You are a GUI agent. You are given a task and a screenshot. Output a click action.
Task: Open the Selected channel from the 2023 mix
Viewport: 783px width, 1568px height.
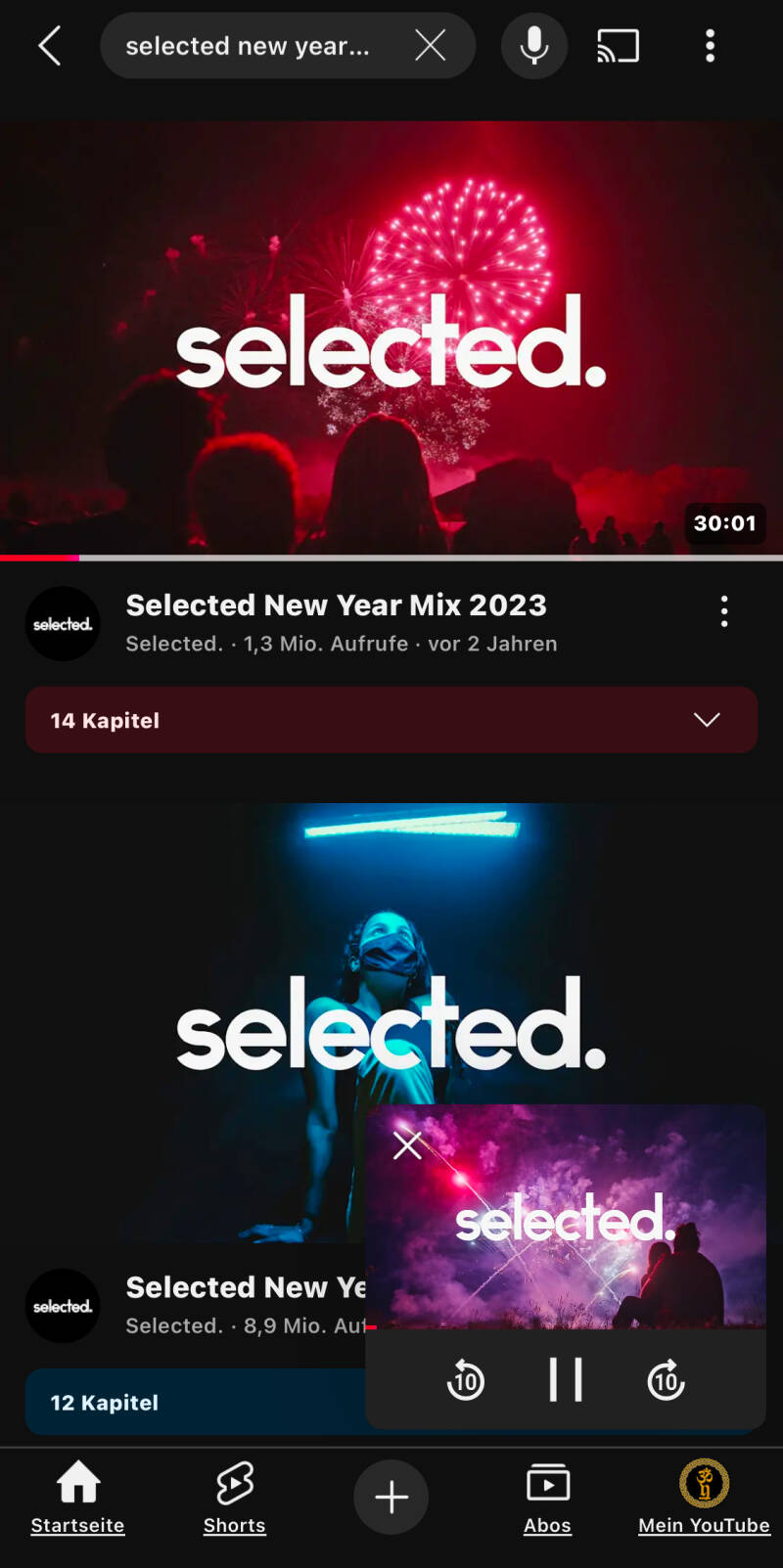point(63,624)
